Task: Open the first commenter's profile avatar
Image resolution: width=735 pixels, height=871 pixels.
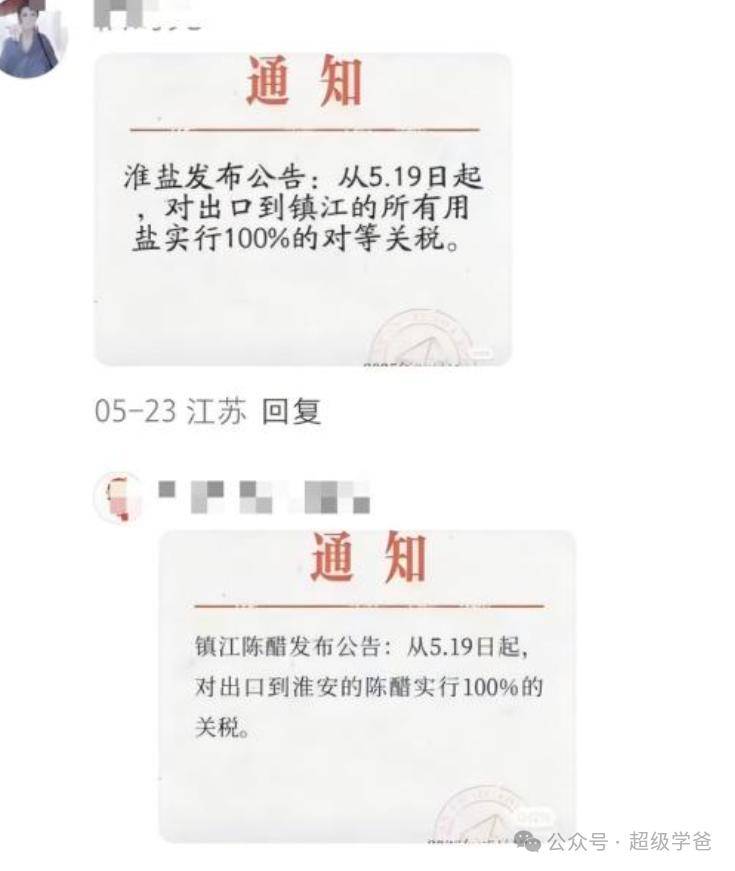Action: (32, 38)
